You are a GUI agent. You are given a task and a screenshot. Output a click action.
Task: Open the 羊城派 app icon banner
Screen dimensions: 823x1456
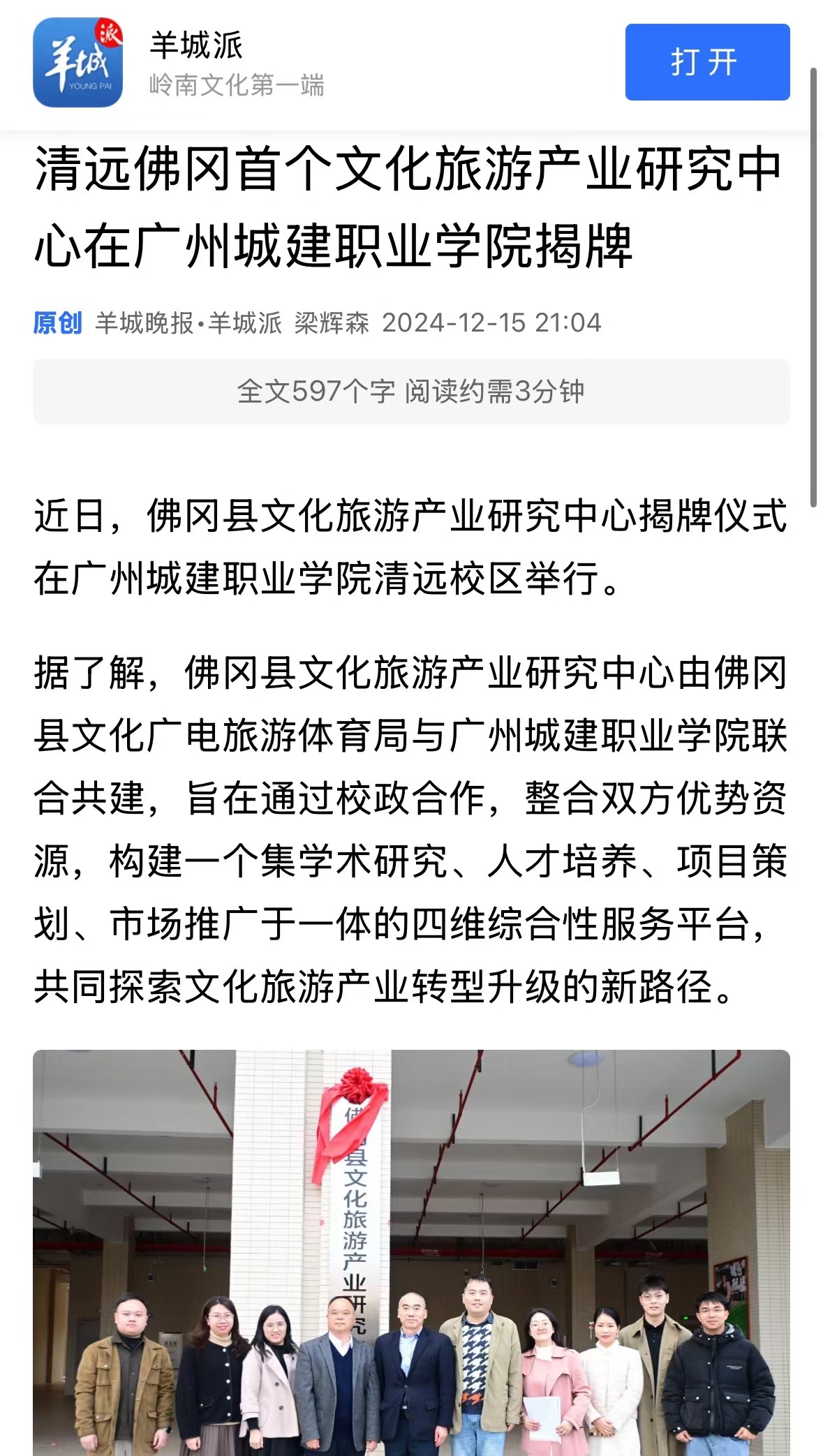(77, 63)
